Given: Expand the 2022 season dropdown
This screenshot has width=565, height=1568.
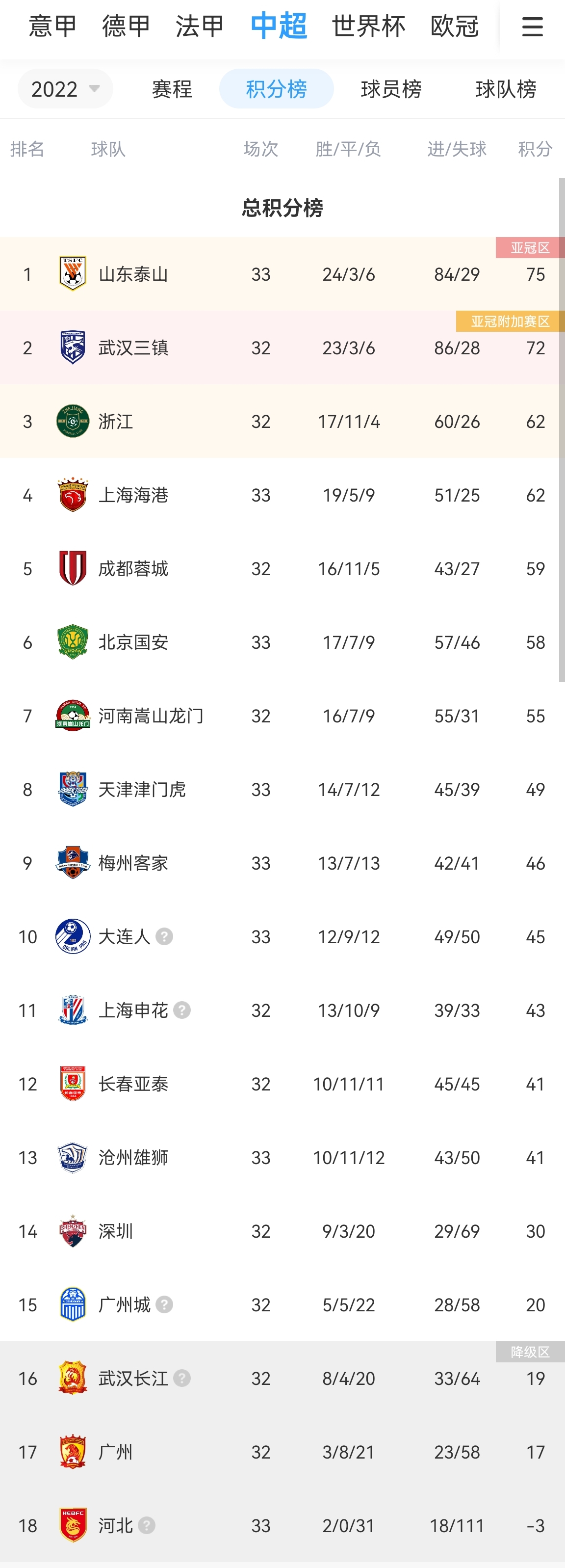Looking at the screenshot, I should 65,89.
